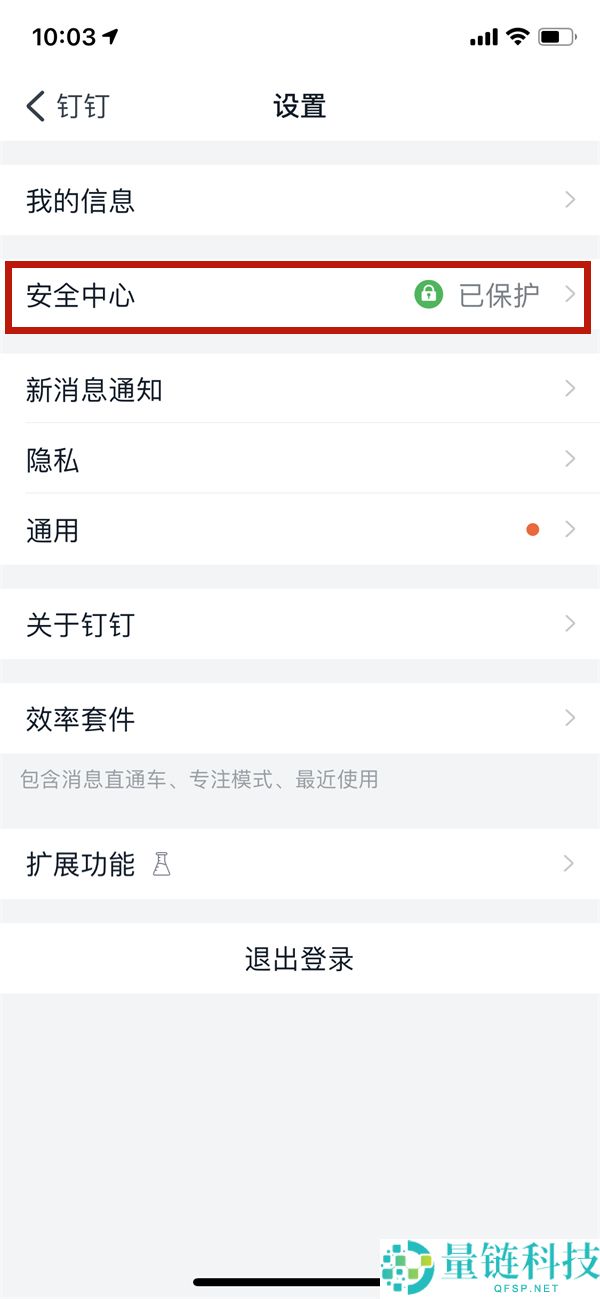Screen dimensions: 600x1299
Task: Open 安全中心 row
Action: (300, 296)
